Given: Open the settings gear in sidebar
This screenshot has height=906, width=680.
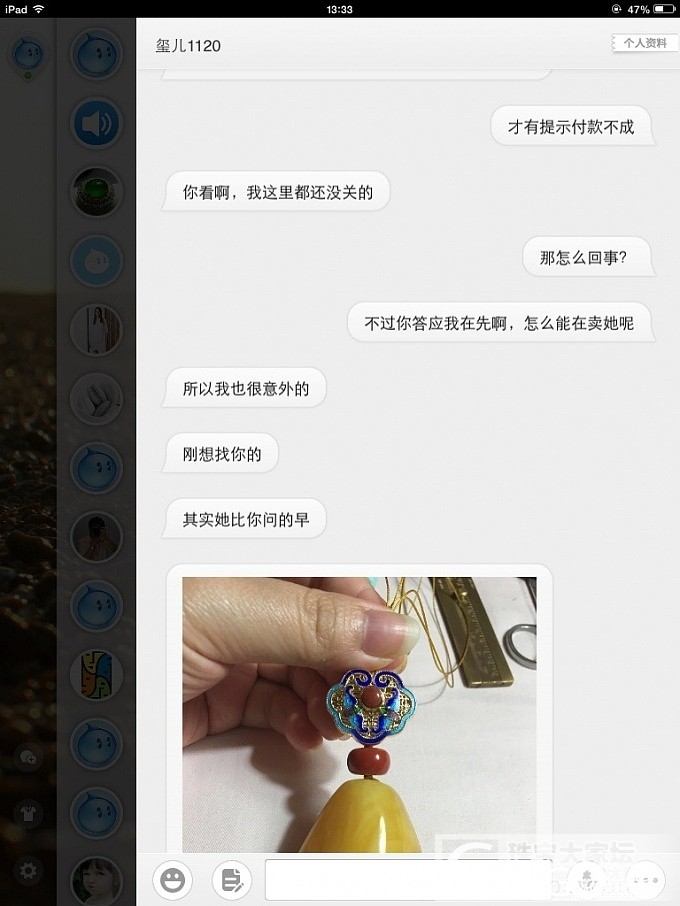Looking at the screenshot, I should pyautogui.click(x=28, y=871).
